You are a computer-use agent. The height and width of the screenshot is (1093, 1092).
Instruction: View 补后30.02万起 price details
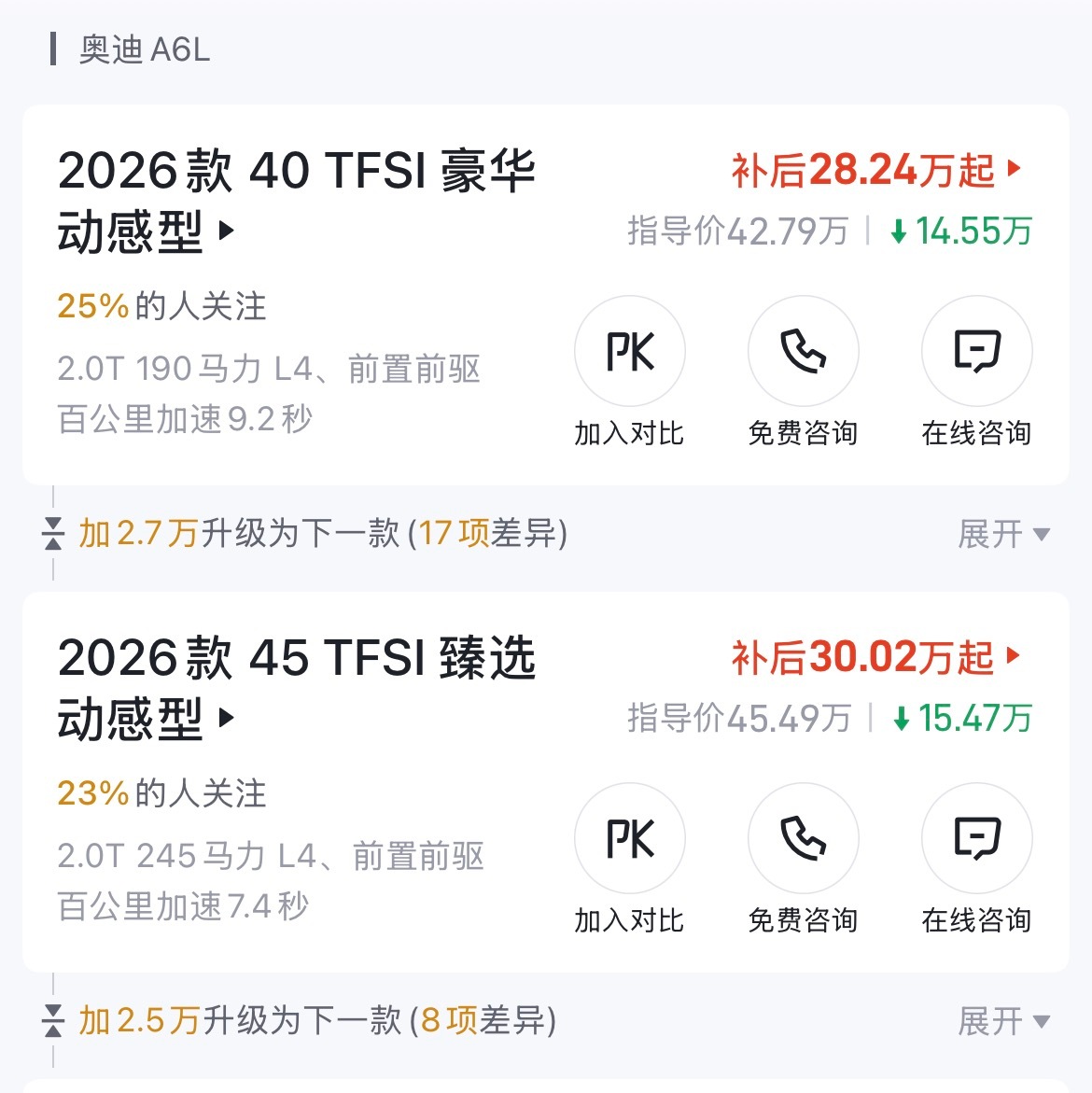875,658
